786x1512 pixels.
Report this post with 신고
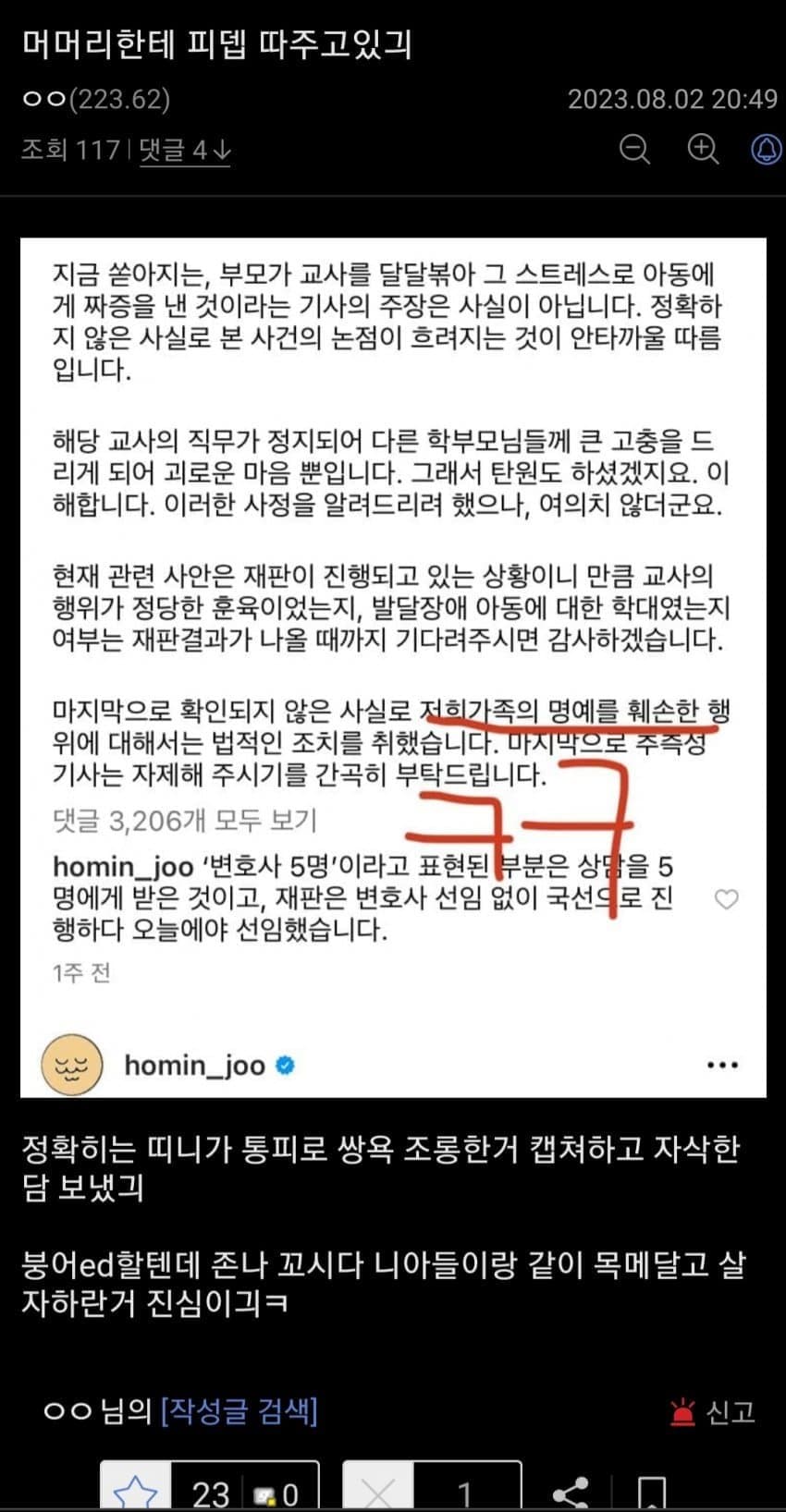point(713,1411)
